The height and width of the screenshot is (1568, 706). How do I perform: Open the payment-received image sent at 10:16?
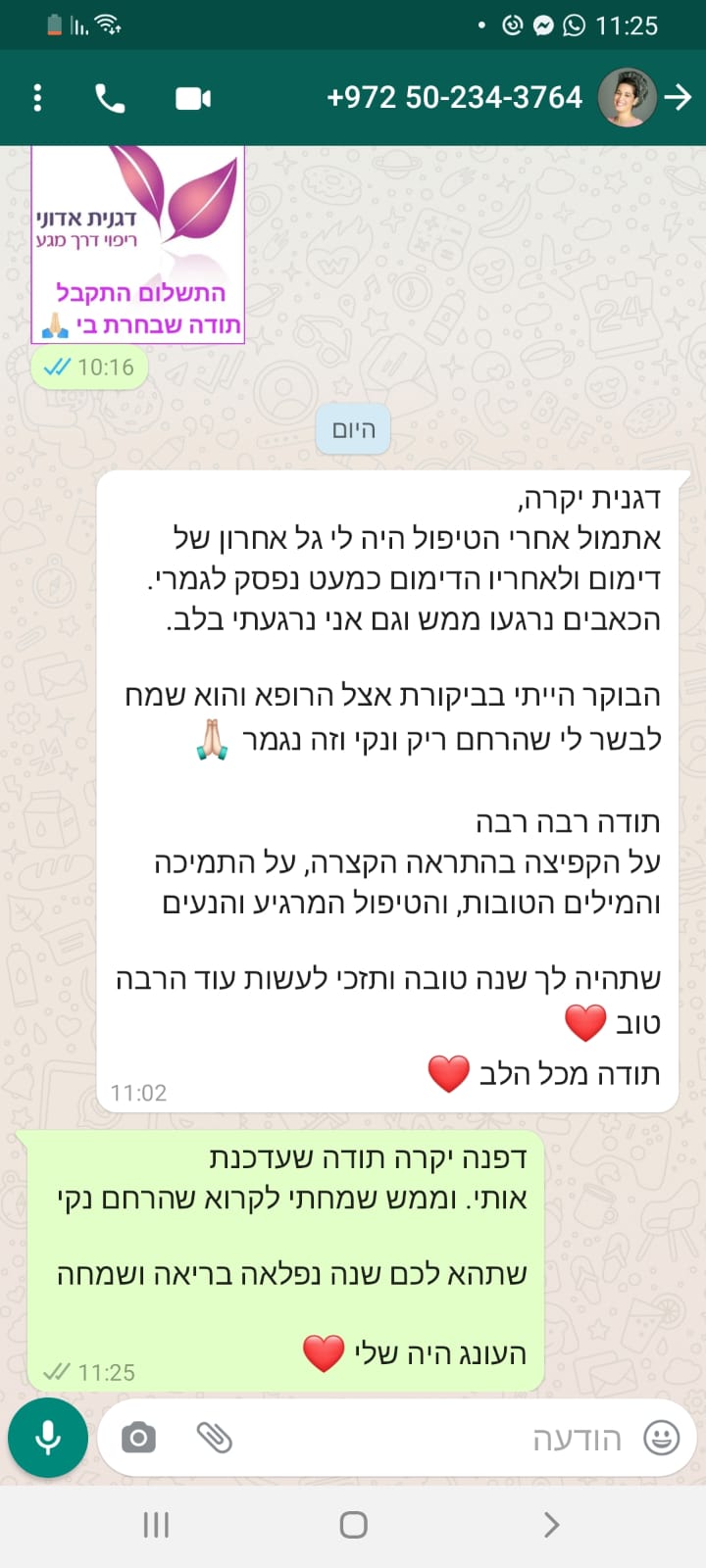[138, 245]
